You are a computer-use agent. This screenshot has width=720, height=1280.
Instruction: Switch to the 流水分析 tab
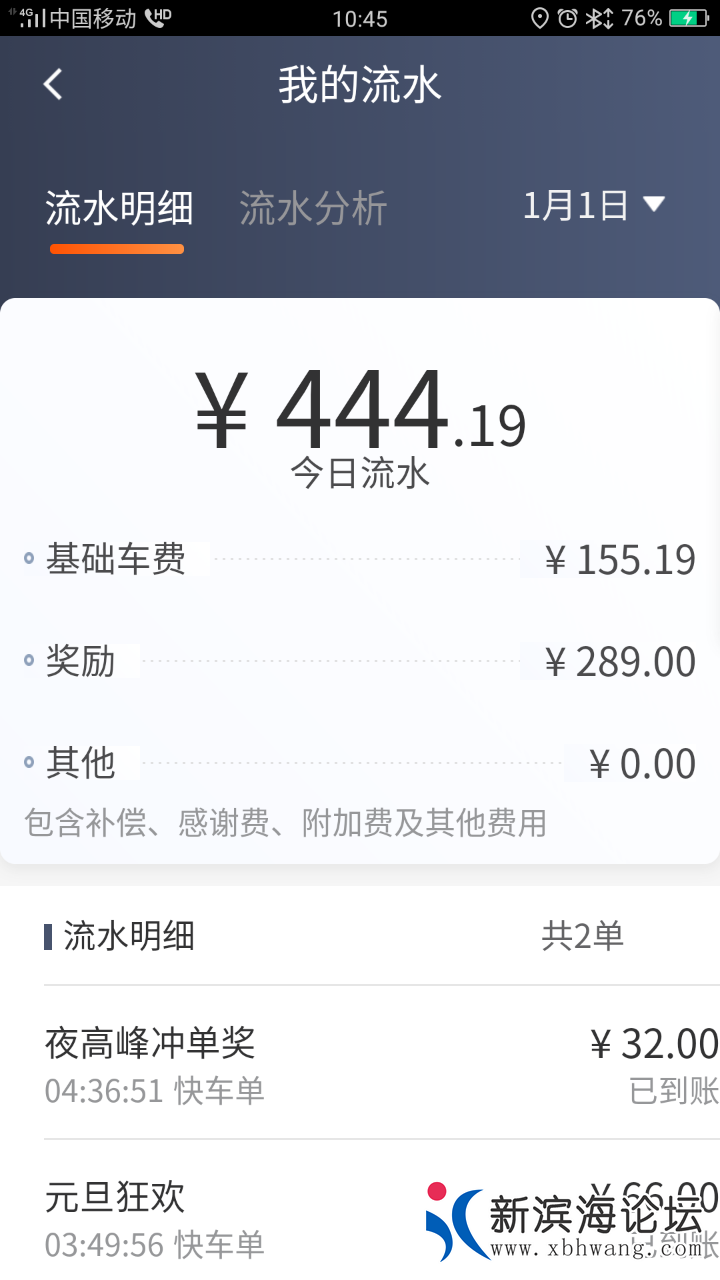click(313, 208)
